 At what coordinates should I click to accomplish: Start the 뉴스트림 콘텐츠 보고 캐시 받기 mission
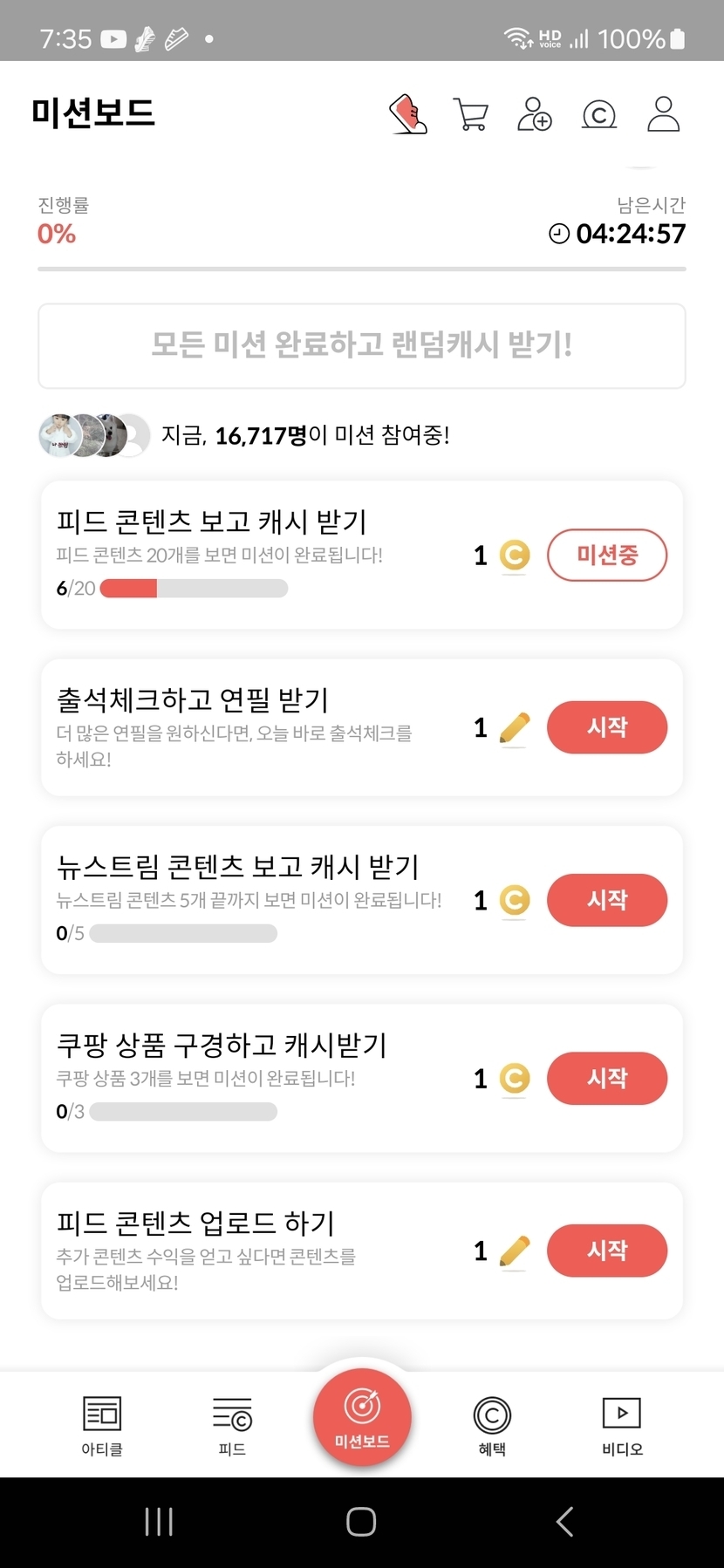(607, 900)
